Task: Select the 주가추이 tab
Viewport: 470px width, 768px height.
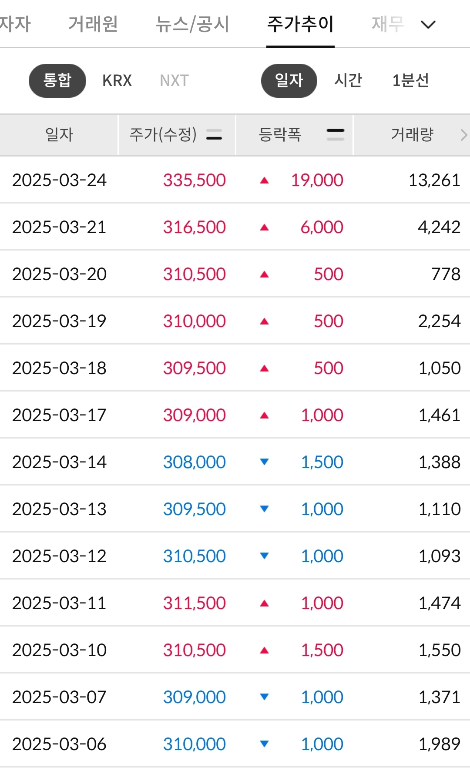Action: click(x=300, y=24)
